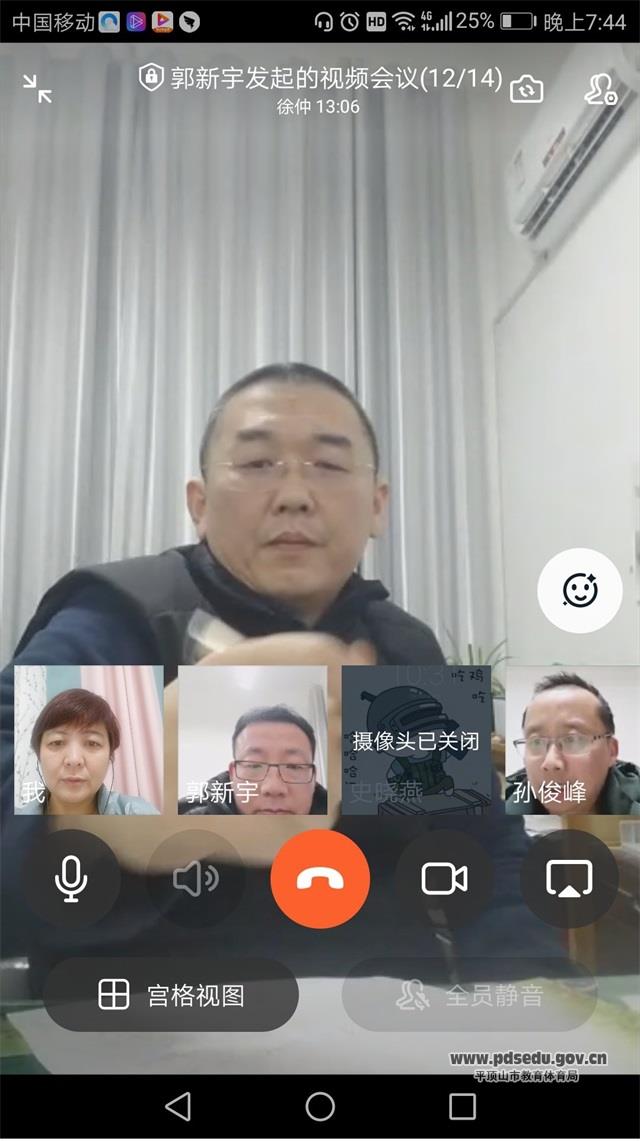Toggle the speaker output

tap(196, 879)
